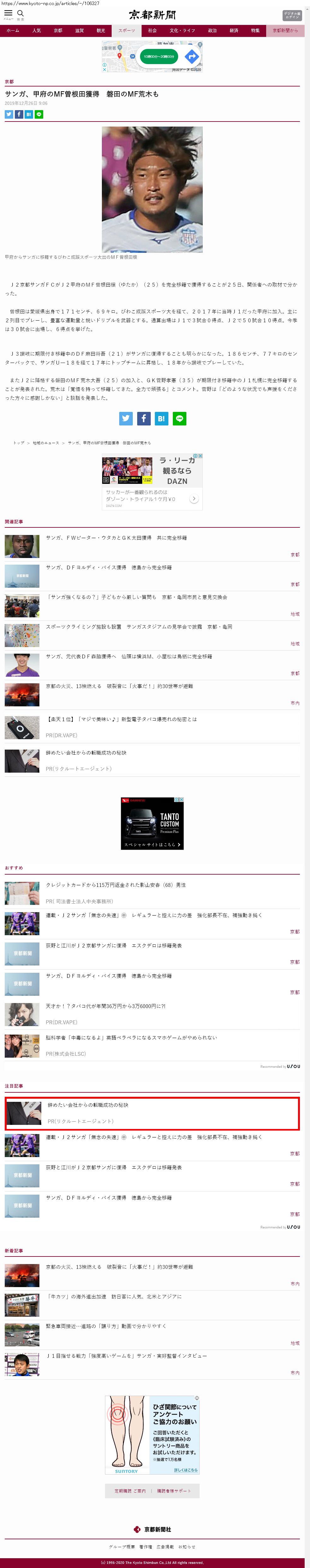Open スポーツクライミング施設 article
The height and width of the screenshot is (1568, 310).
pyautogui.click(x=138, y=626)
